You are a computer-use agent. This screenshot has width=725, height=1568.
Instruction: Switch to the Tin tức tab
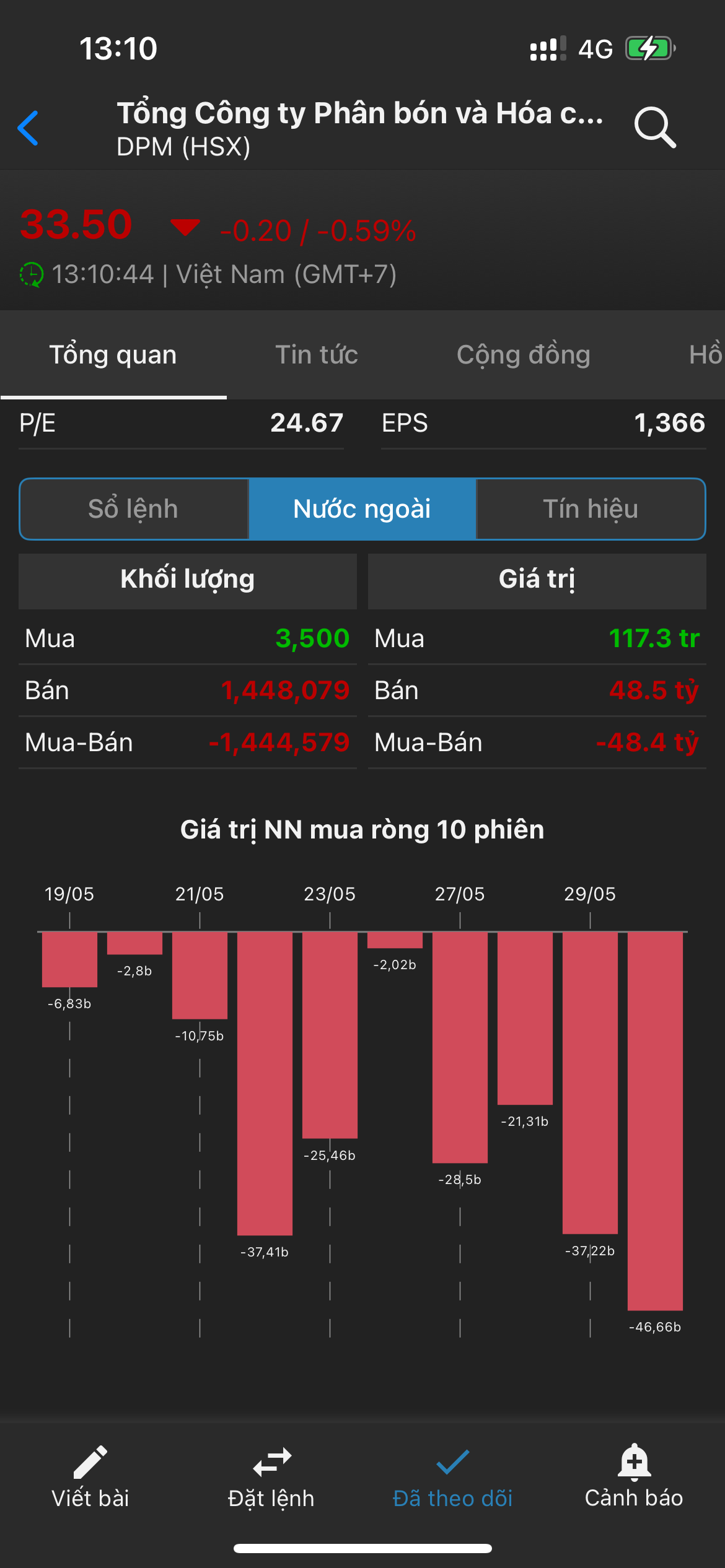(x=316, y=355)
